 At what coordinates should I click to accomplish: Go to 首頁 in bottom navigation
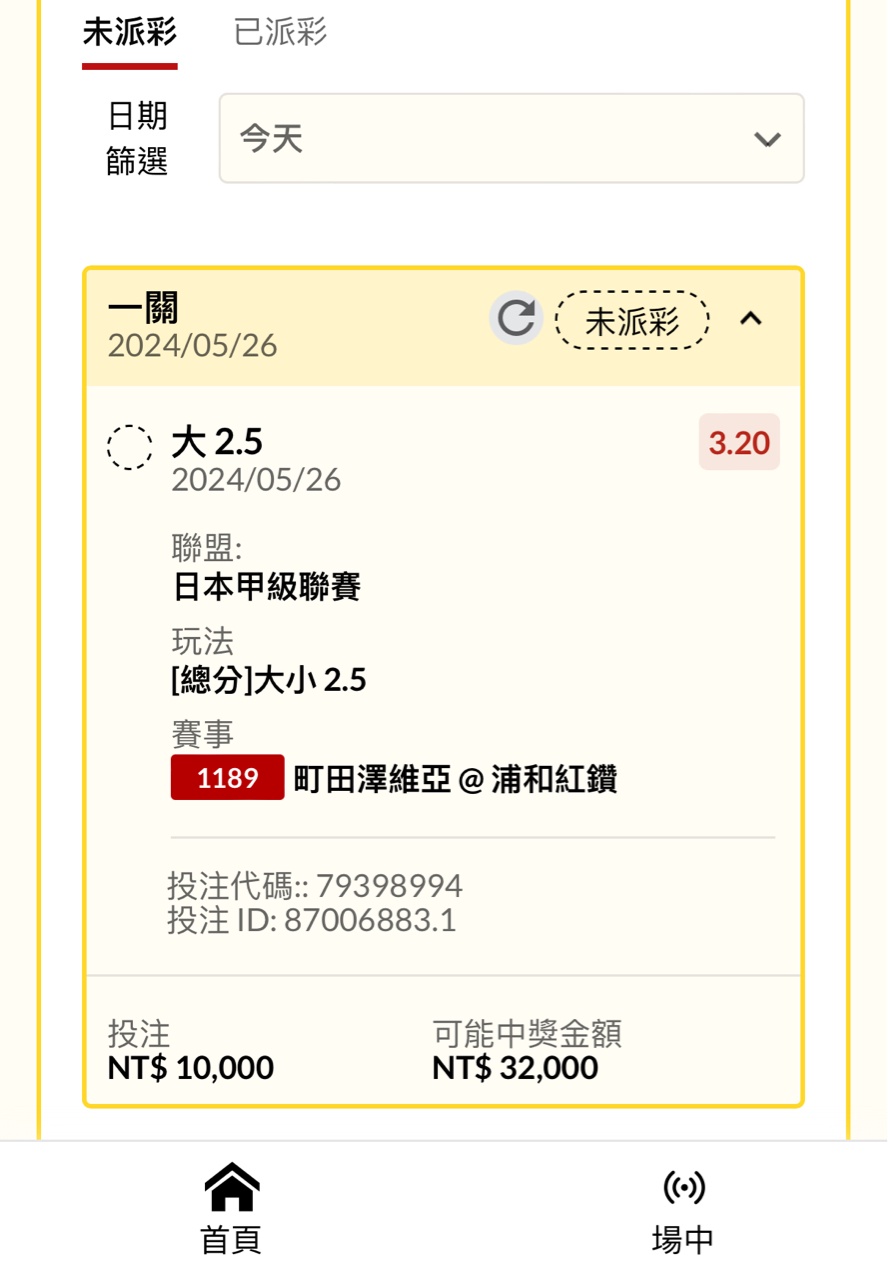pyautogui.click(x=231, y=1209)
